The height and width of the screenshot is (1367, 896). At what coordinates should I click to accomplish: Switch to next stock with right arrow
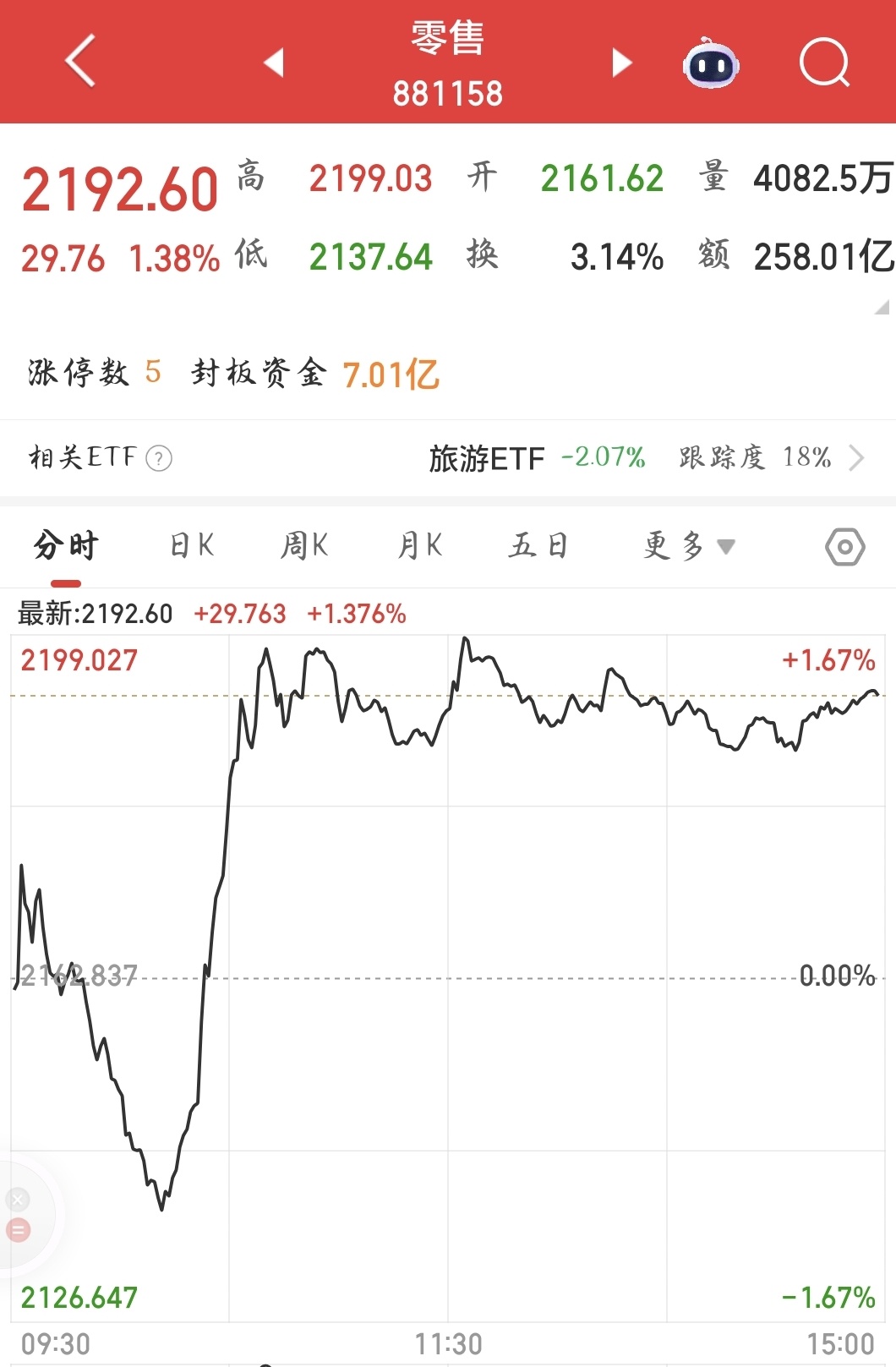click(x=621, y=63)
